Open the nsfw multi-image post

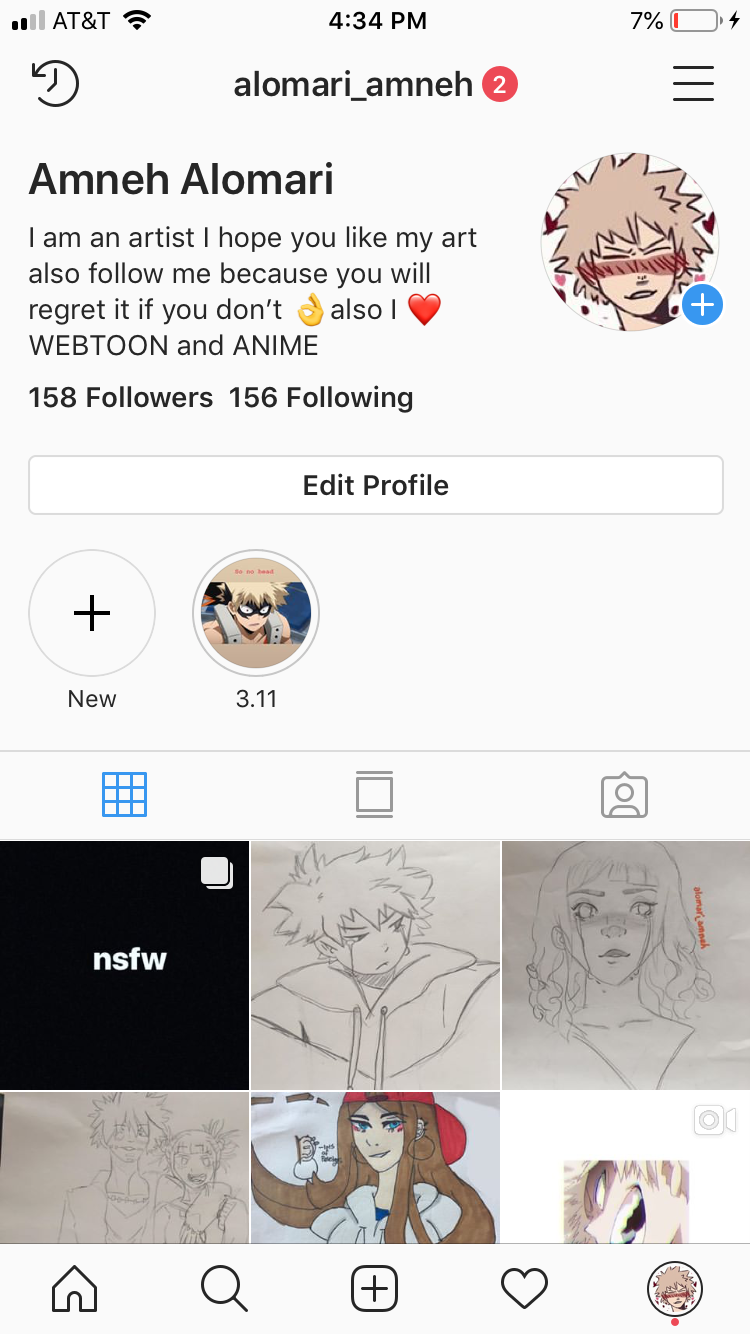[124, 965]
